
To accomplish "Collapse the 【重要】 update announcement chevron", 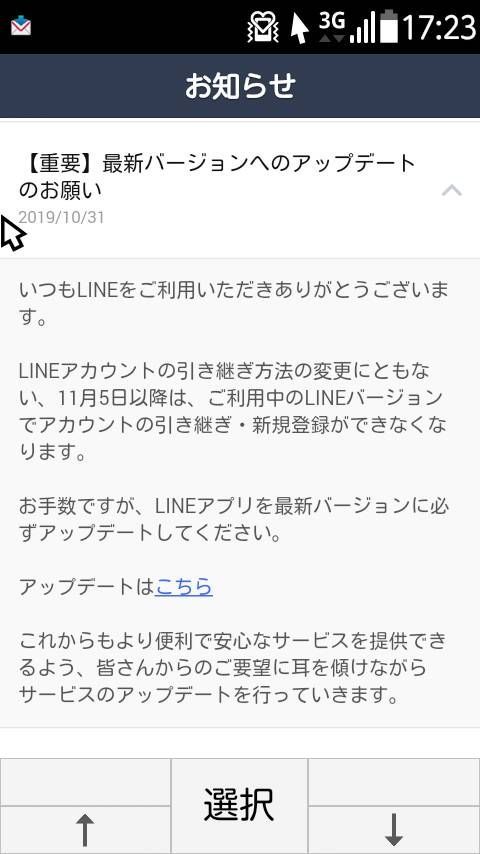I will point(452,191).
